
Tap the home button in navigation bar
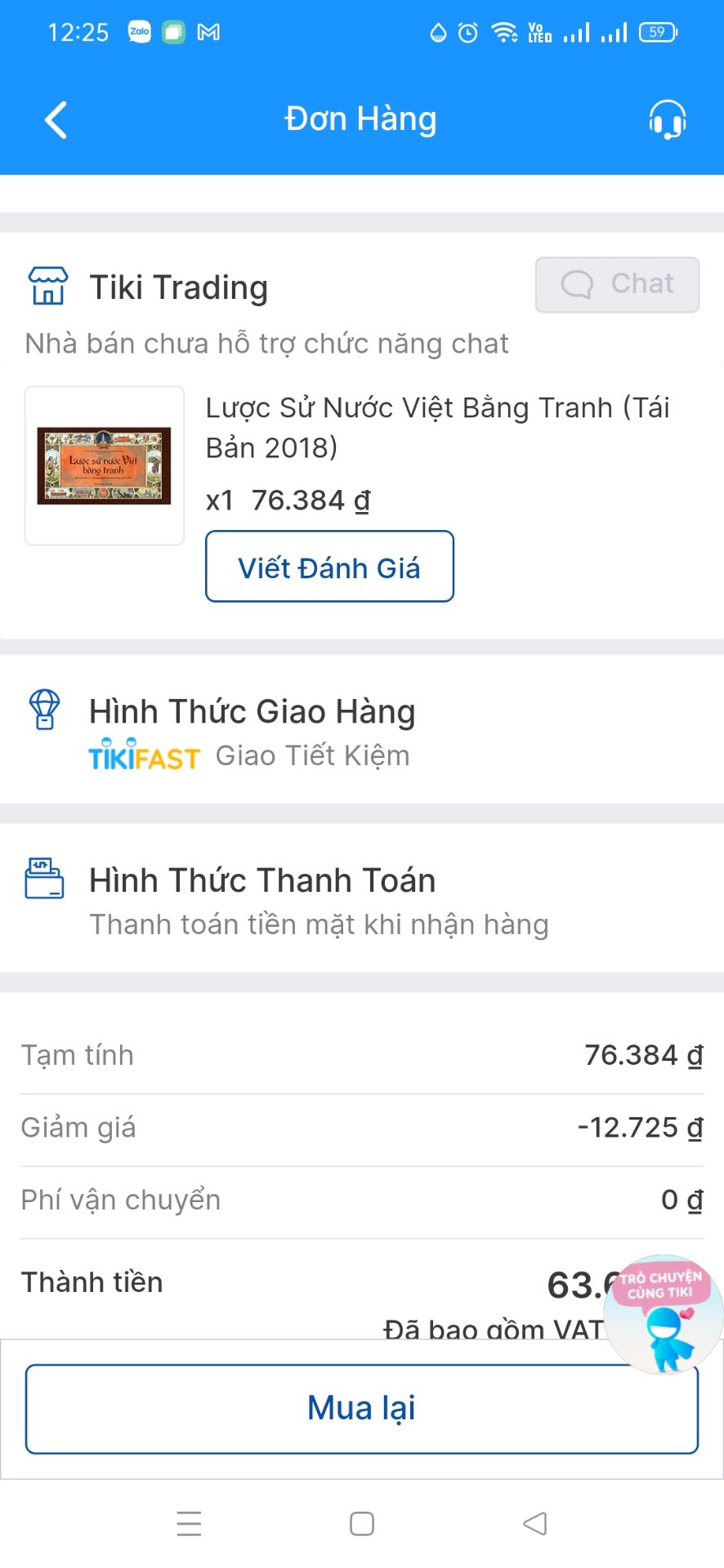[x=361, y=1522]
